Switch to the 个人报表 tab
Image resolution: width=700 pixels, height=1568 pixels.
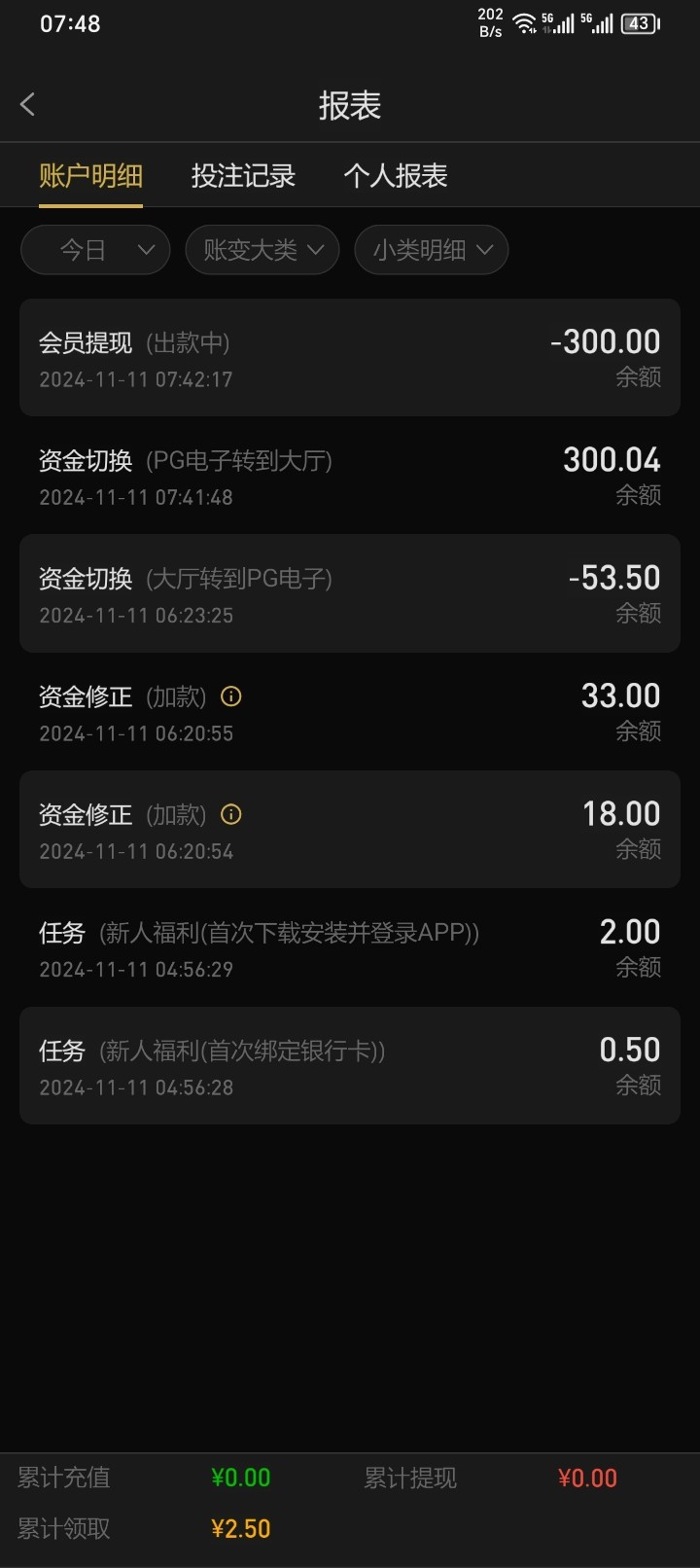[395, 175]
